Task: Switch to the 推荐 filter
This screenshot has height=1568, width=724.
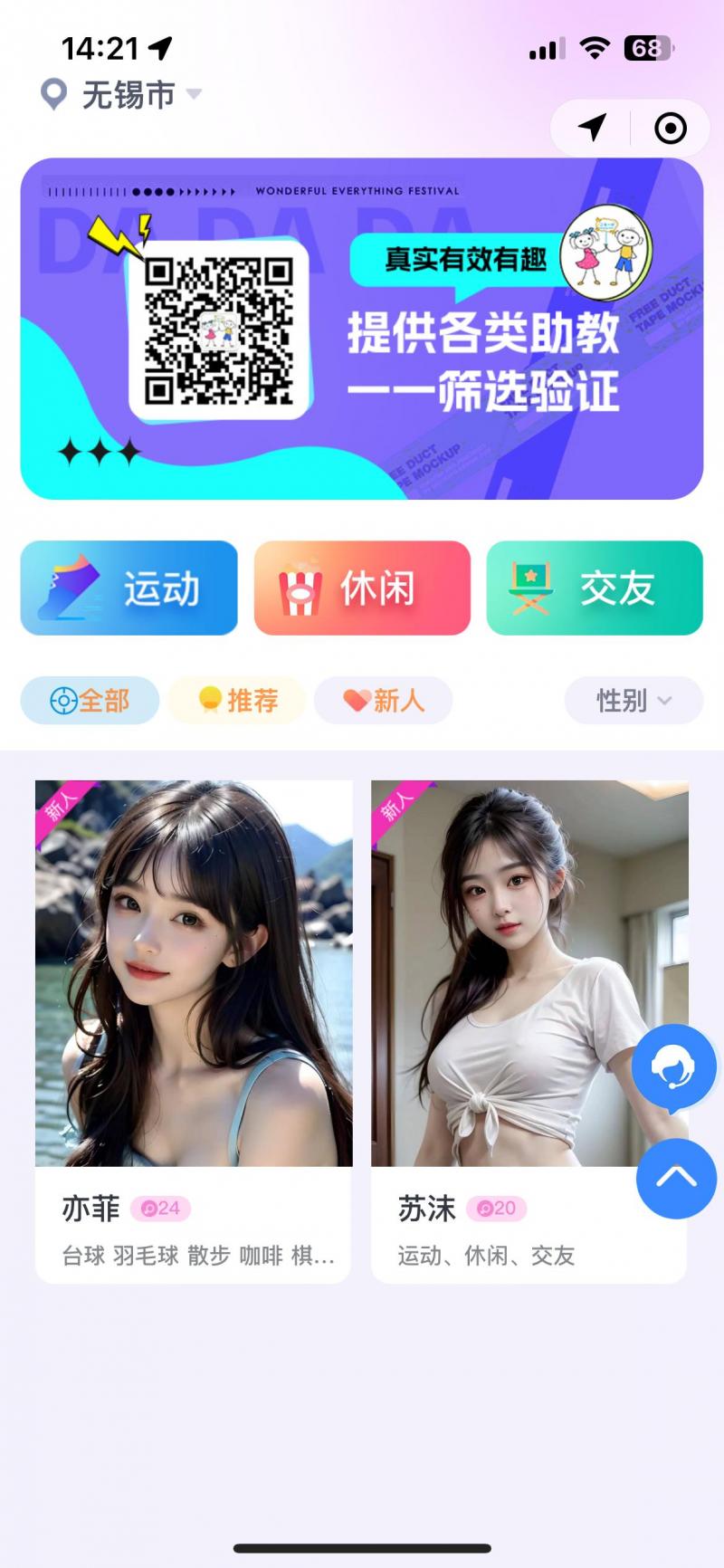Action: point(237,700)
